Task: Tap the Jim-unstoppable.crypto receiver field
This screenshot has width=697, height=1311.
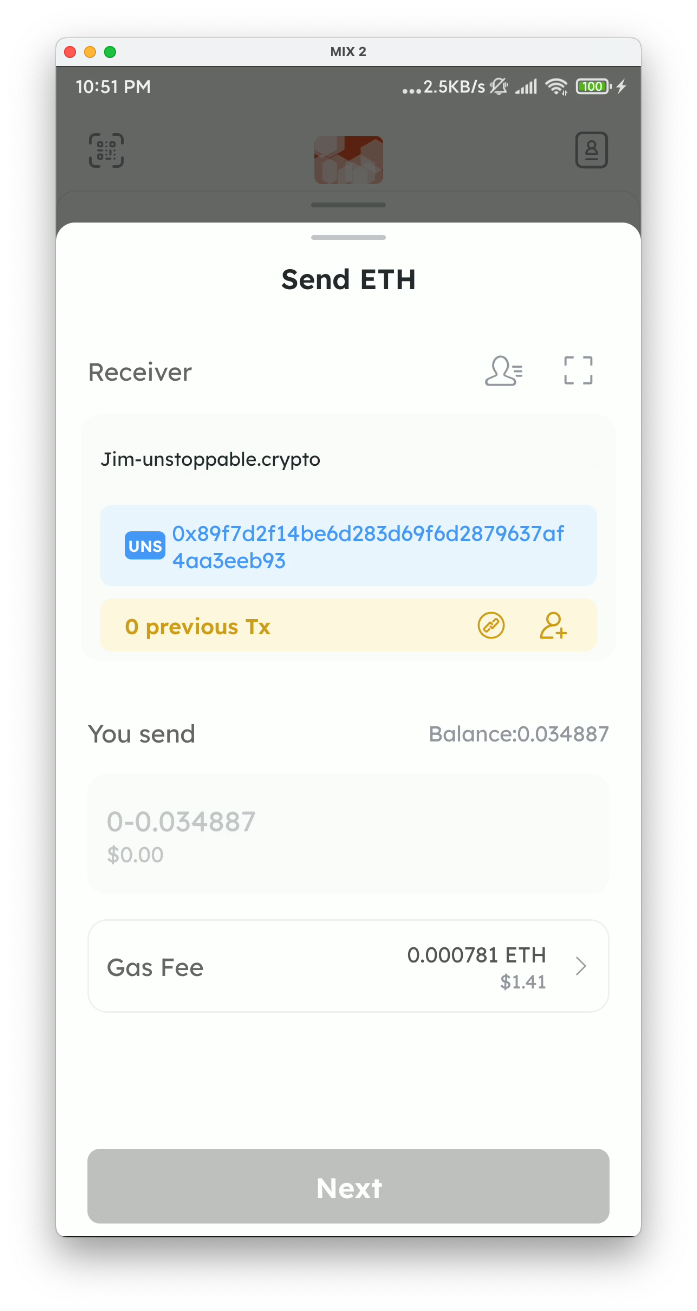Action: tap(347, 460)
